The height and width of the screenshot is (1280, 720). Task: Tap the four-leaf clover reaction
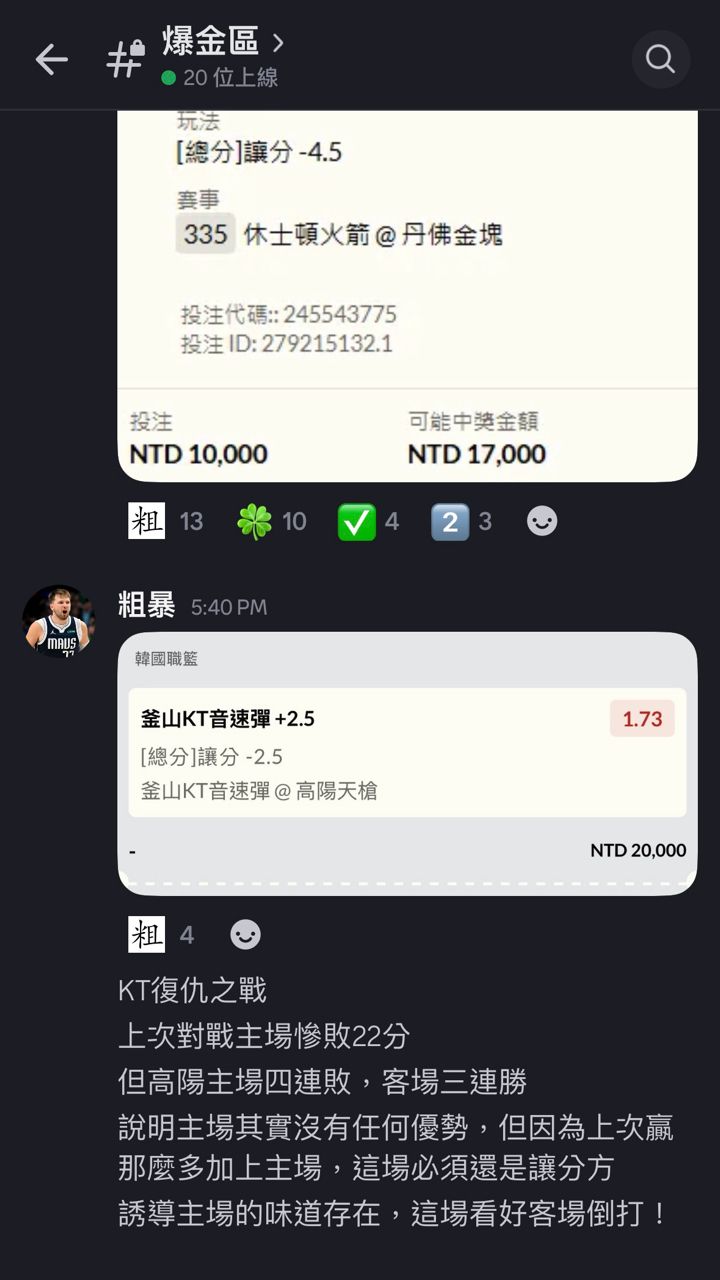pyautogui.click(x=271, y=521)
